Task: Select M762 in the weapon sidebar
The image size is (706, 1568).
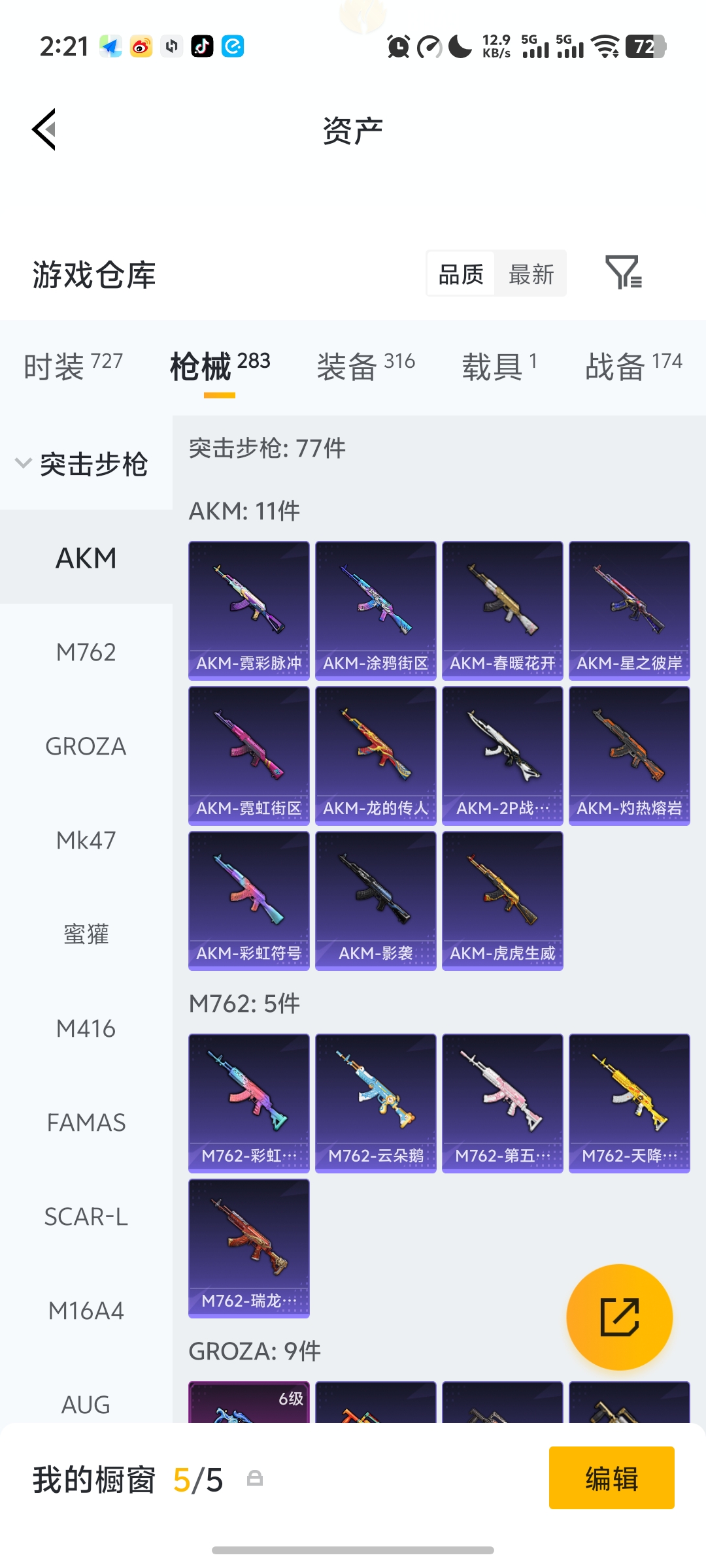Action: pos(86,652)
